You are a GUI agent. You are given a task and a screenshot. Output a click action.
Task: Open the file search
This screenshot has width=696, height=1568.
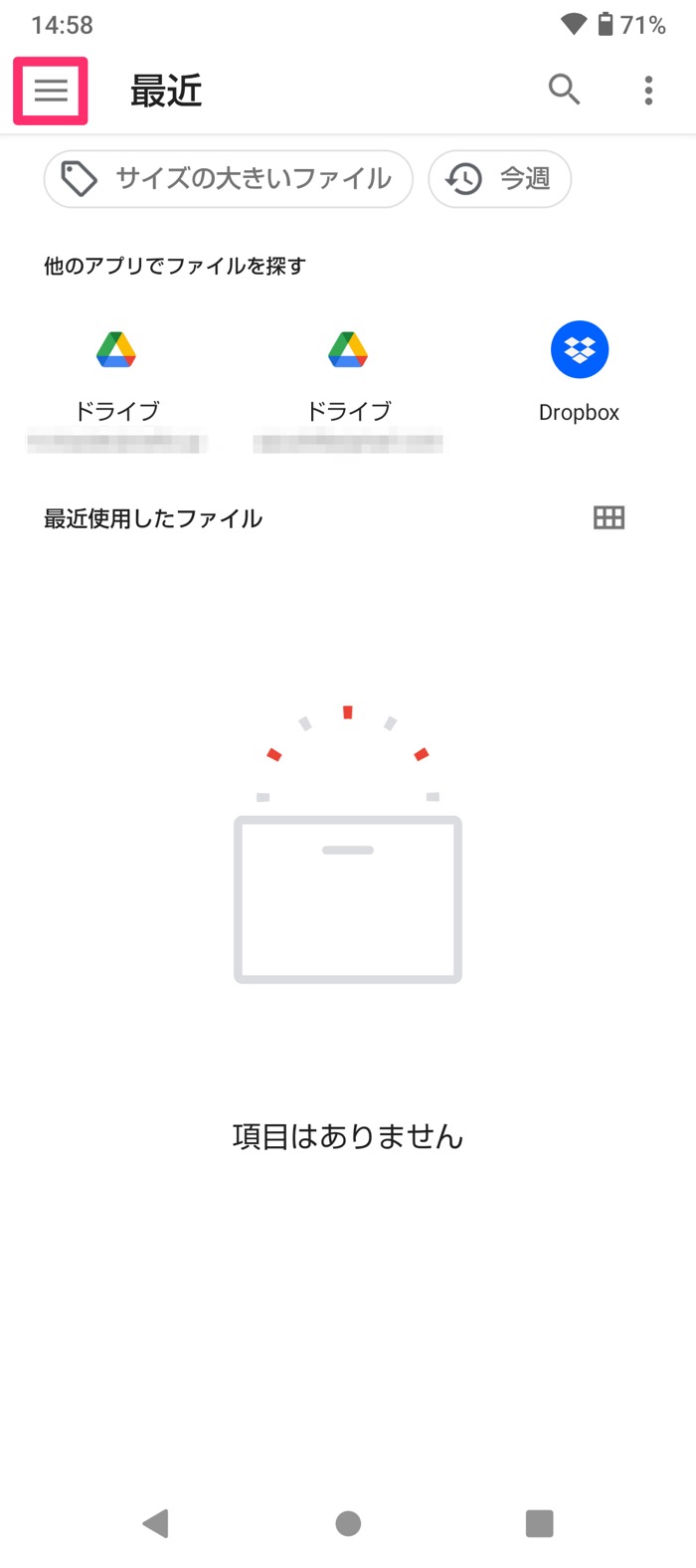[564, 90]
